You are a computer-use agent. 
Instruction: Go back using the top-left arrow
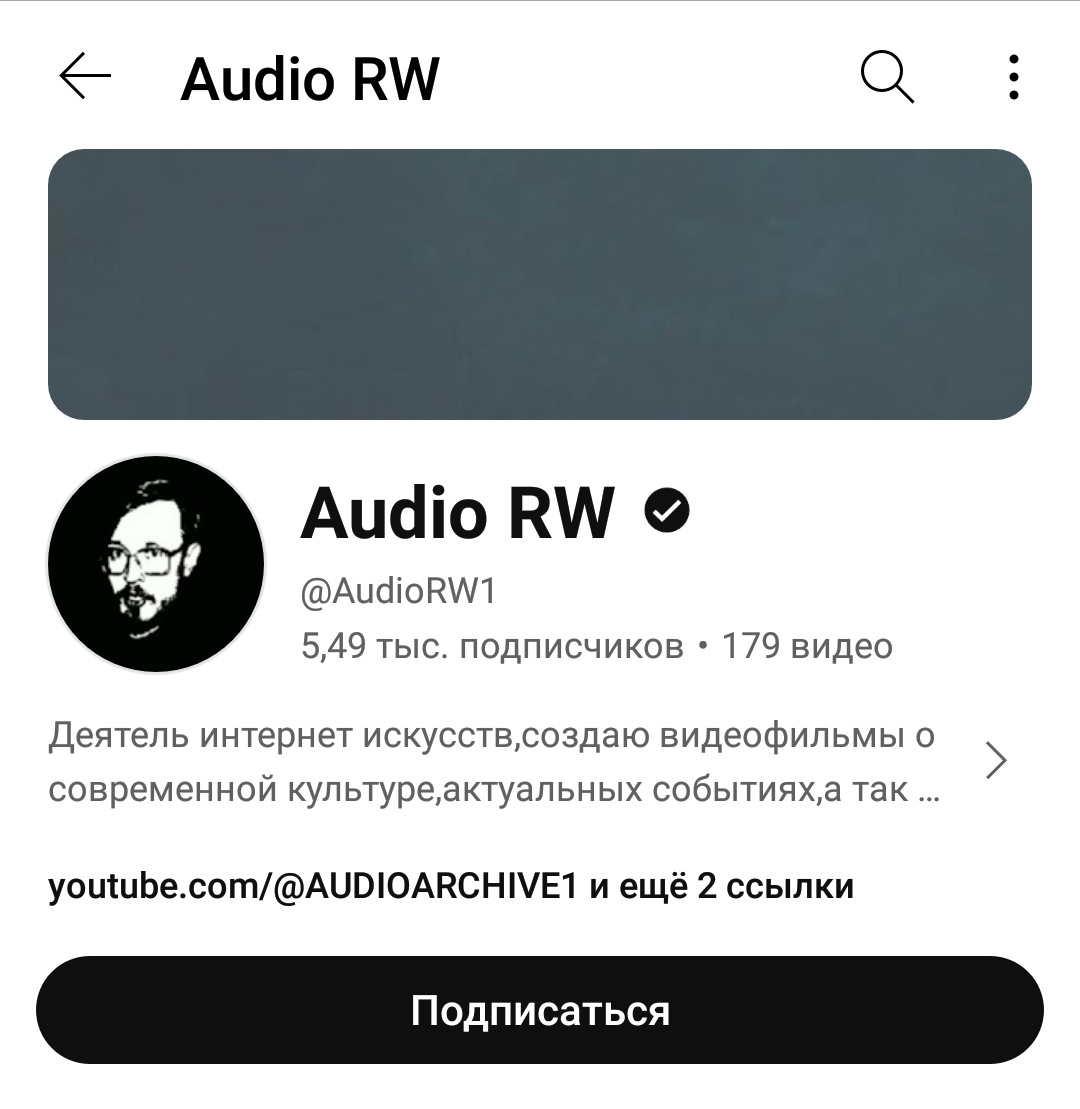[85, 77]
